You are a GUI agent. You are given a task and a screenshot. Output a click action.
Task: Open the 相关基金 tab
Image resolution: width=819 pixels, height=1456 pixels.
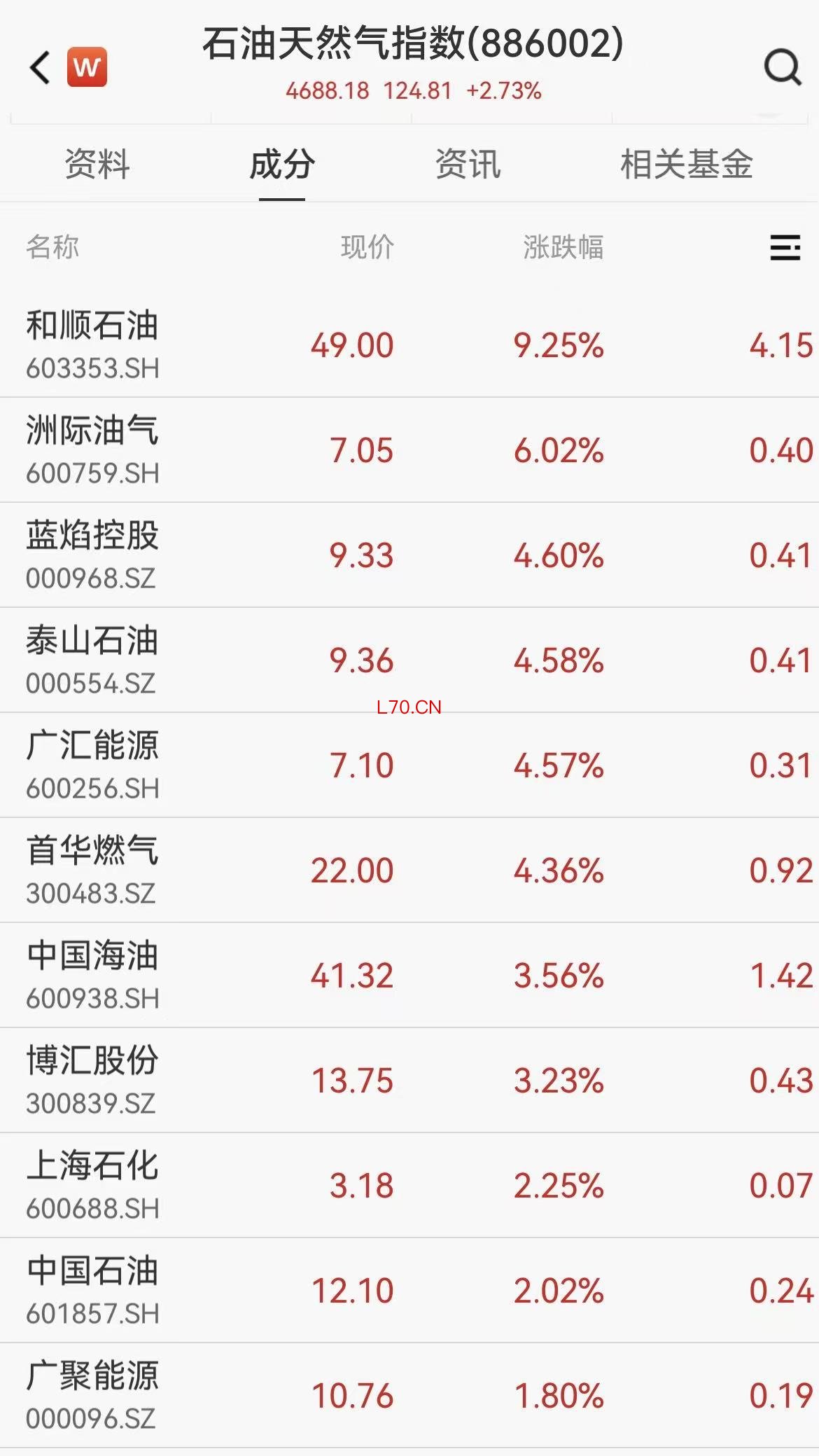[x=686, y=165]
